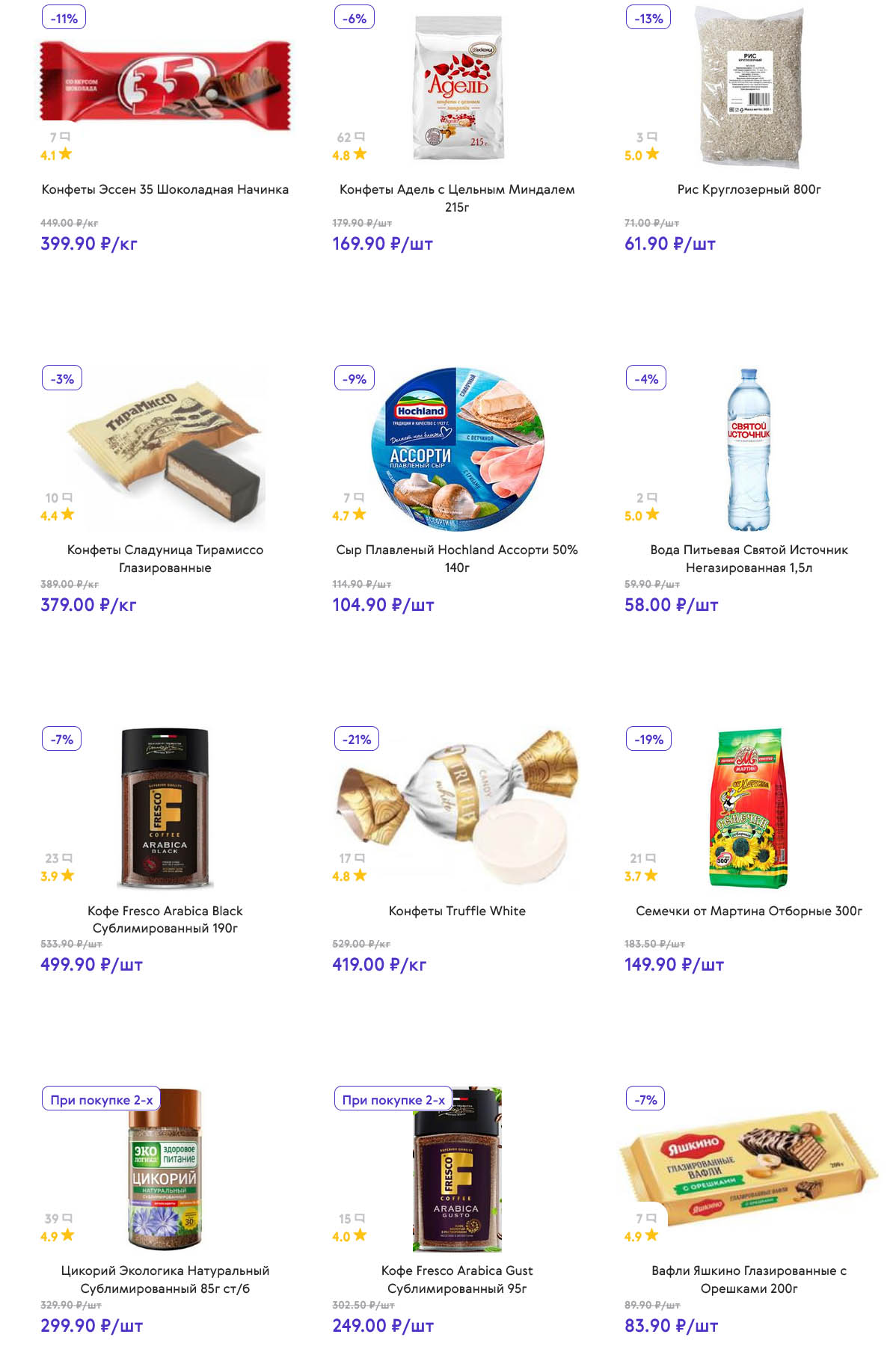Viewport: 896px width, 1346px height.
Task: View Кофе Fresco Arabica Black 190г
Action: click(x=165, y=919)
